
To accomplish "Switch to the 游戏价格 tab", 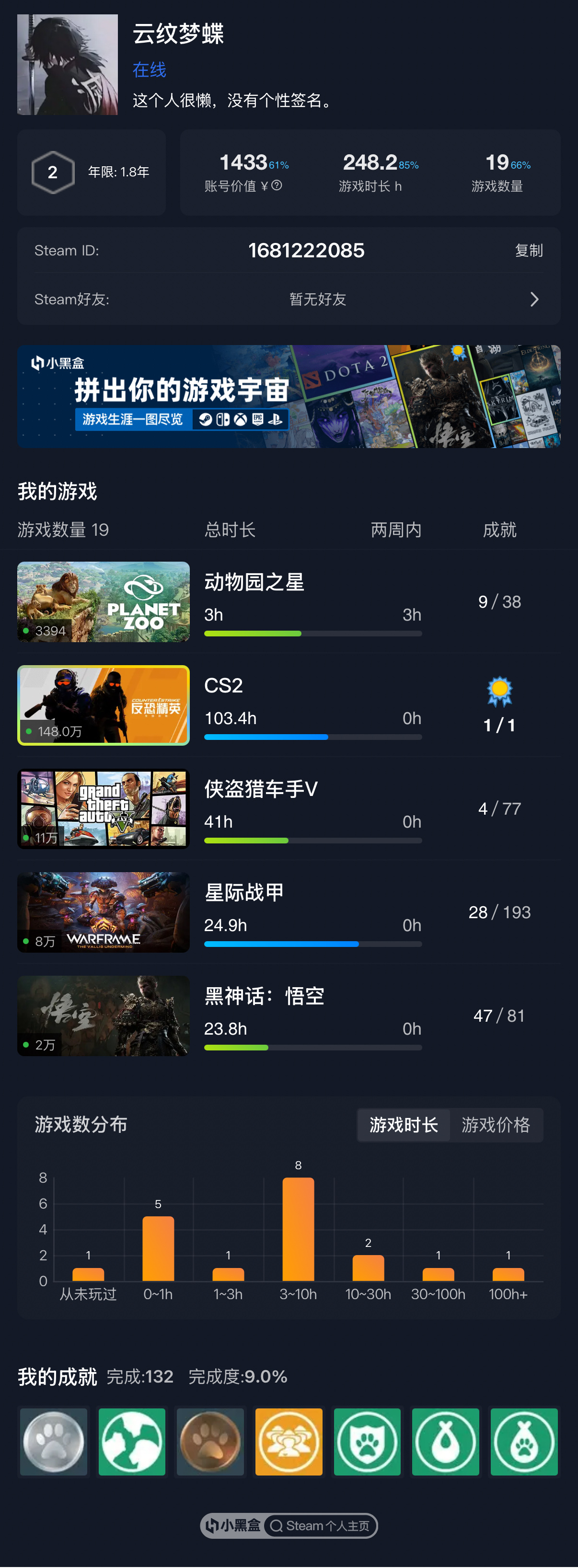I will tap(495, 1125).
